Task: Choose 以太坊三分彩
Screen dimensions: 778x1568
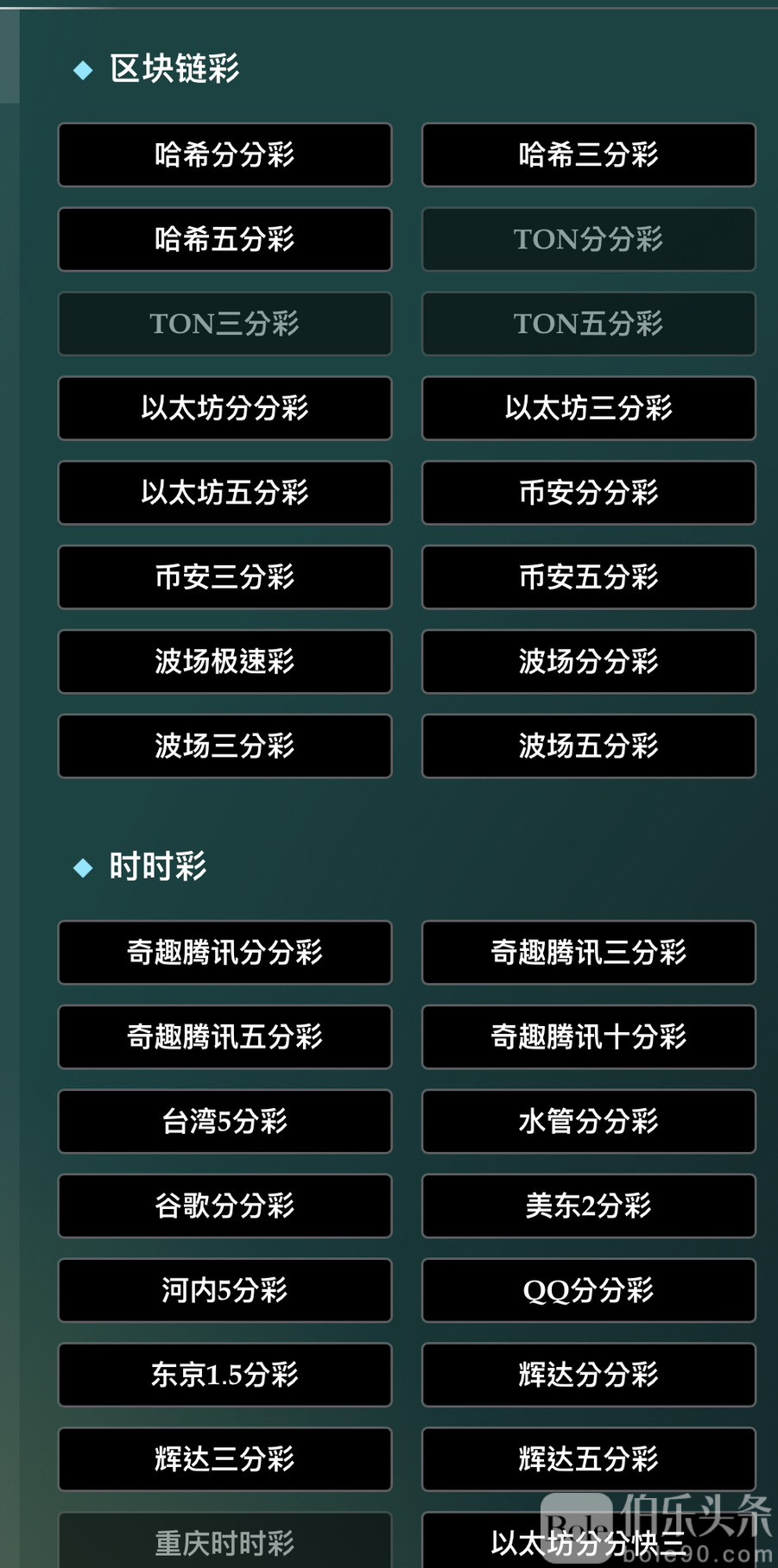Action: click(588, 408)
